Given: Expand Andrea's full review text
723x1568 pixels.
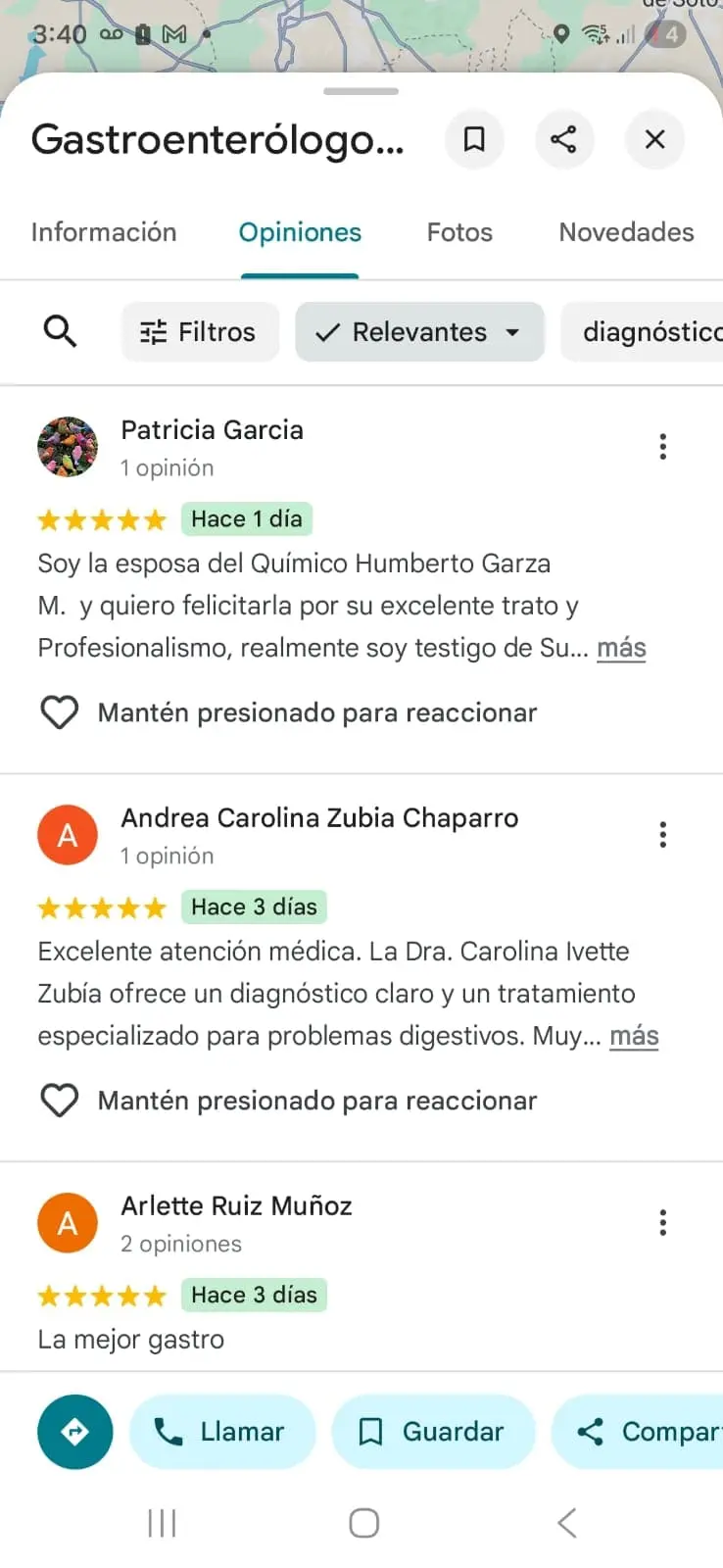Looking at the screenshot, I should [634, 1036].
